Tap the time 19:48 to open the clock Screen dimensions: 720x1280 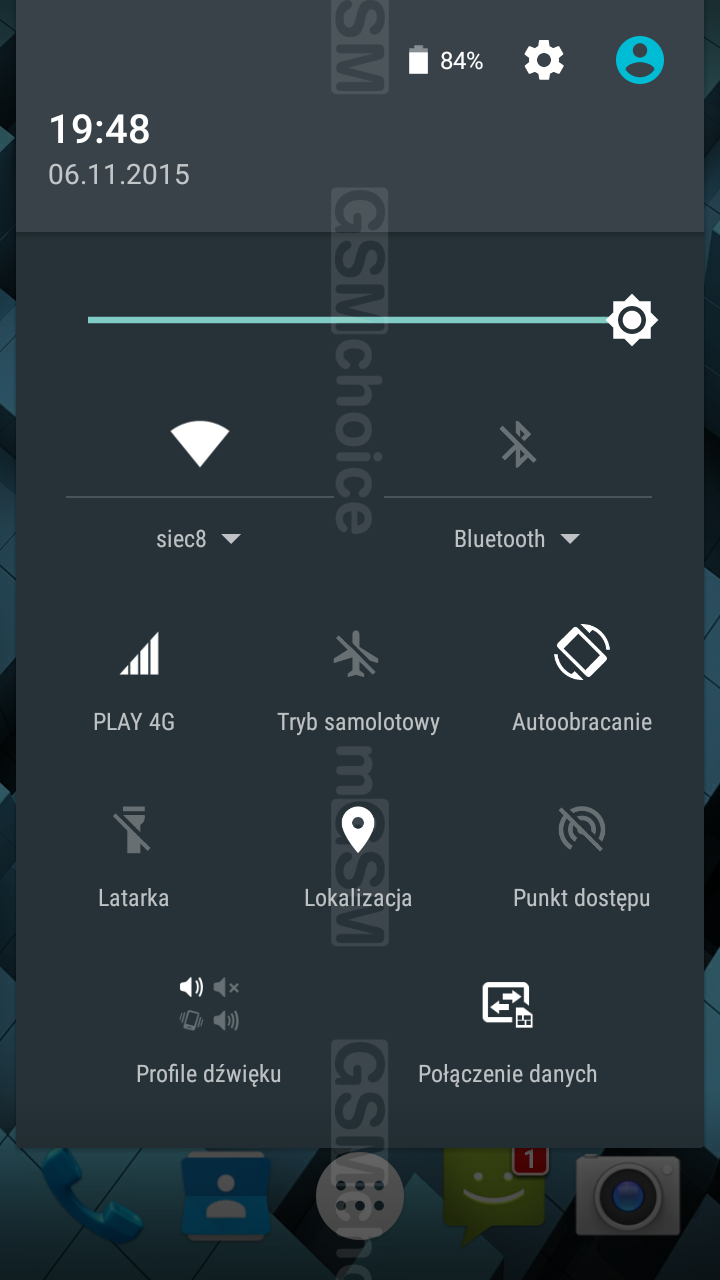(99, 129)
